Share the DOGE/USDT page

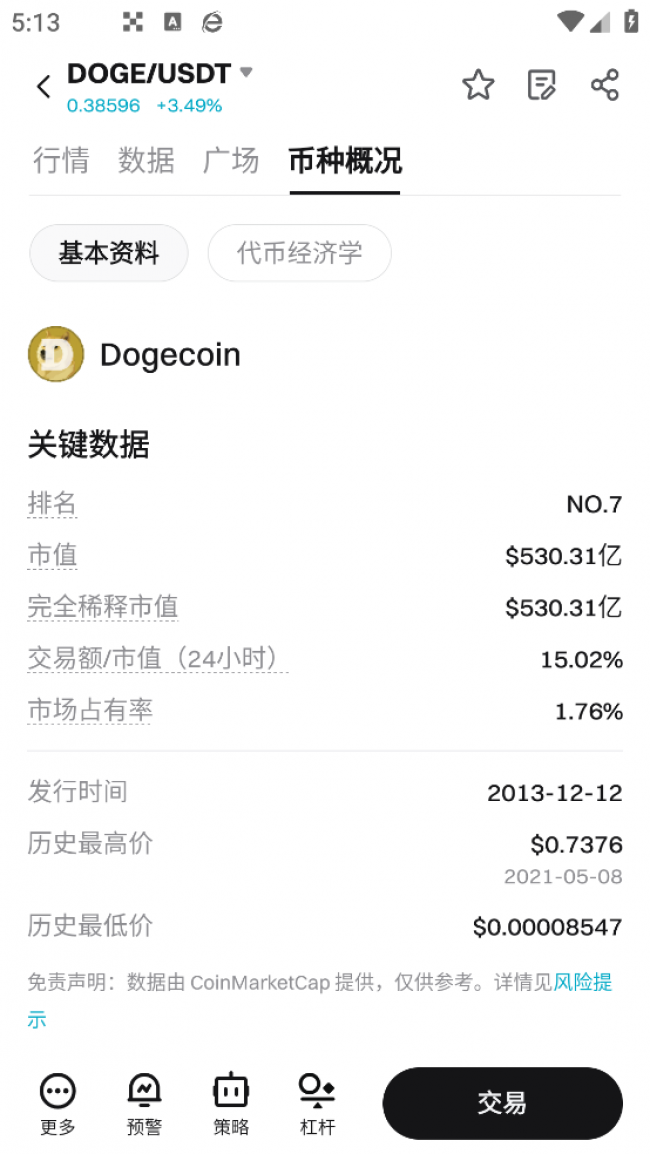pos(605,86)
